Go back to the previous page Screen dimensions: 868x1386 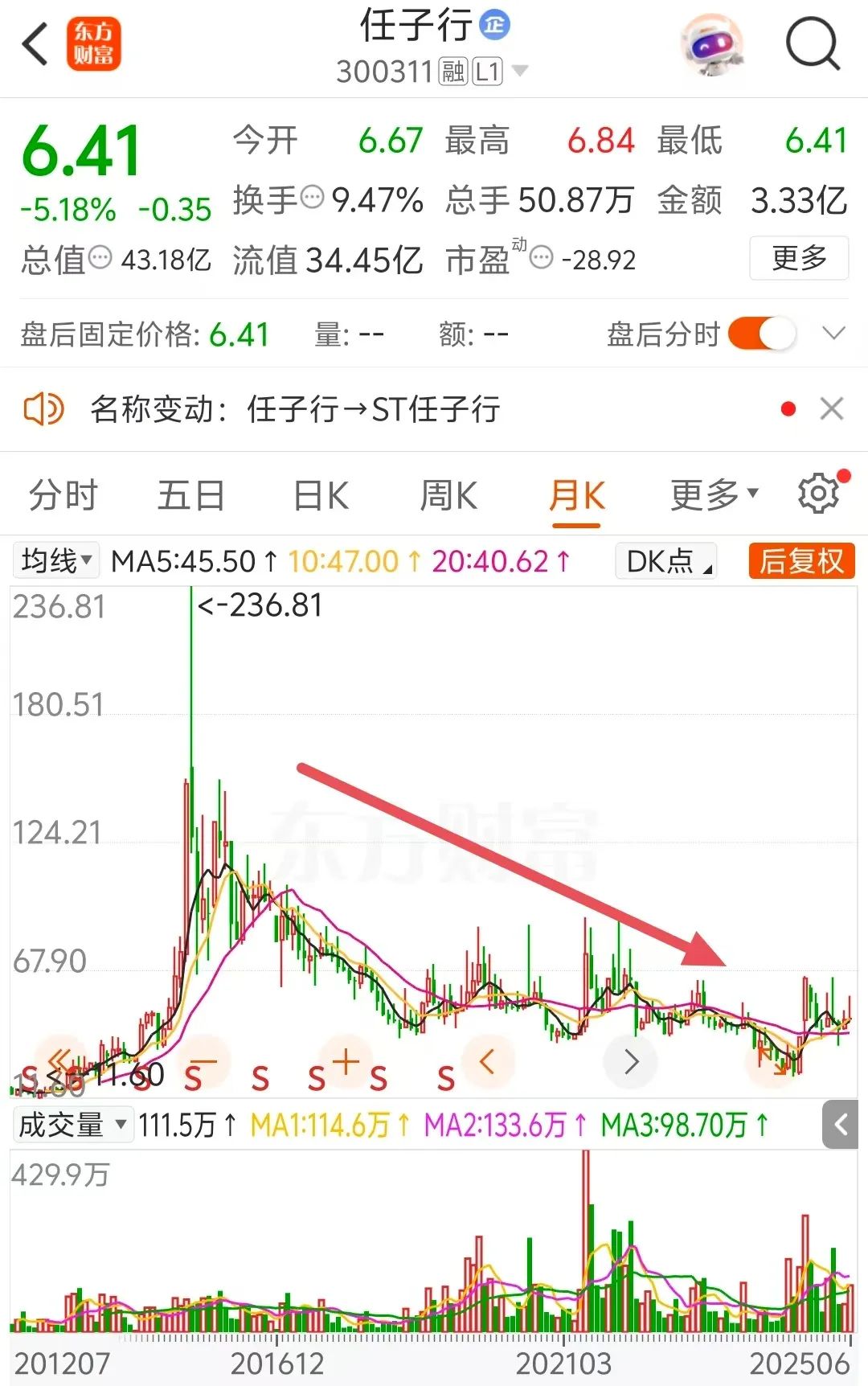pos(35,43)
